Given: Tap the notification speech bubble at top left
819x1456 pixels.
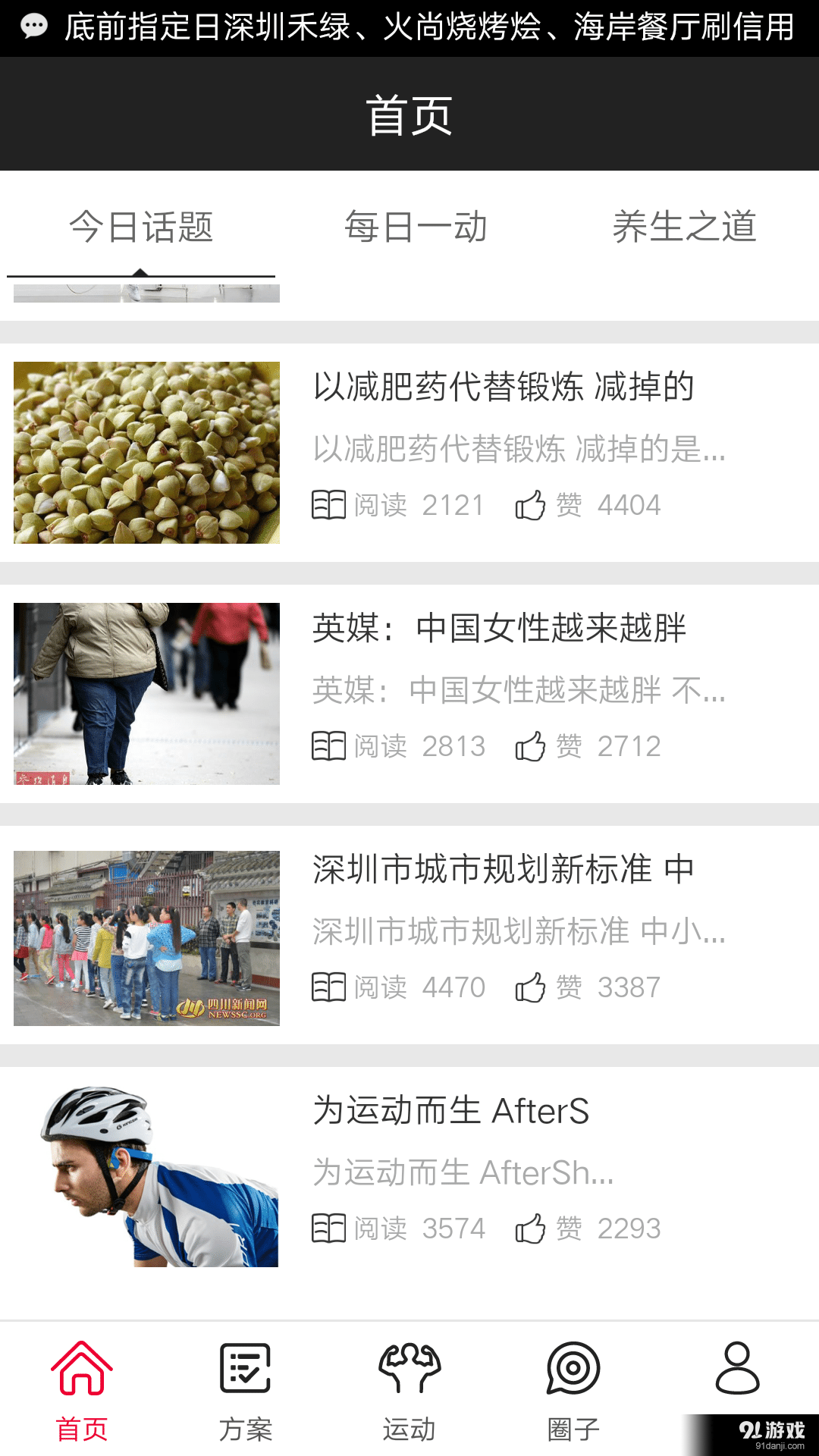Looking at the screenshot, I should click(x=32, y=25).
